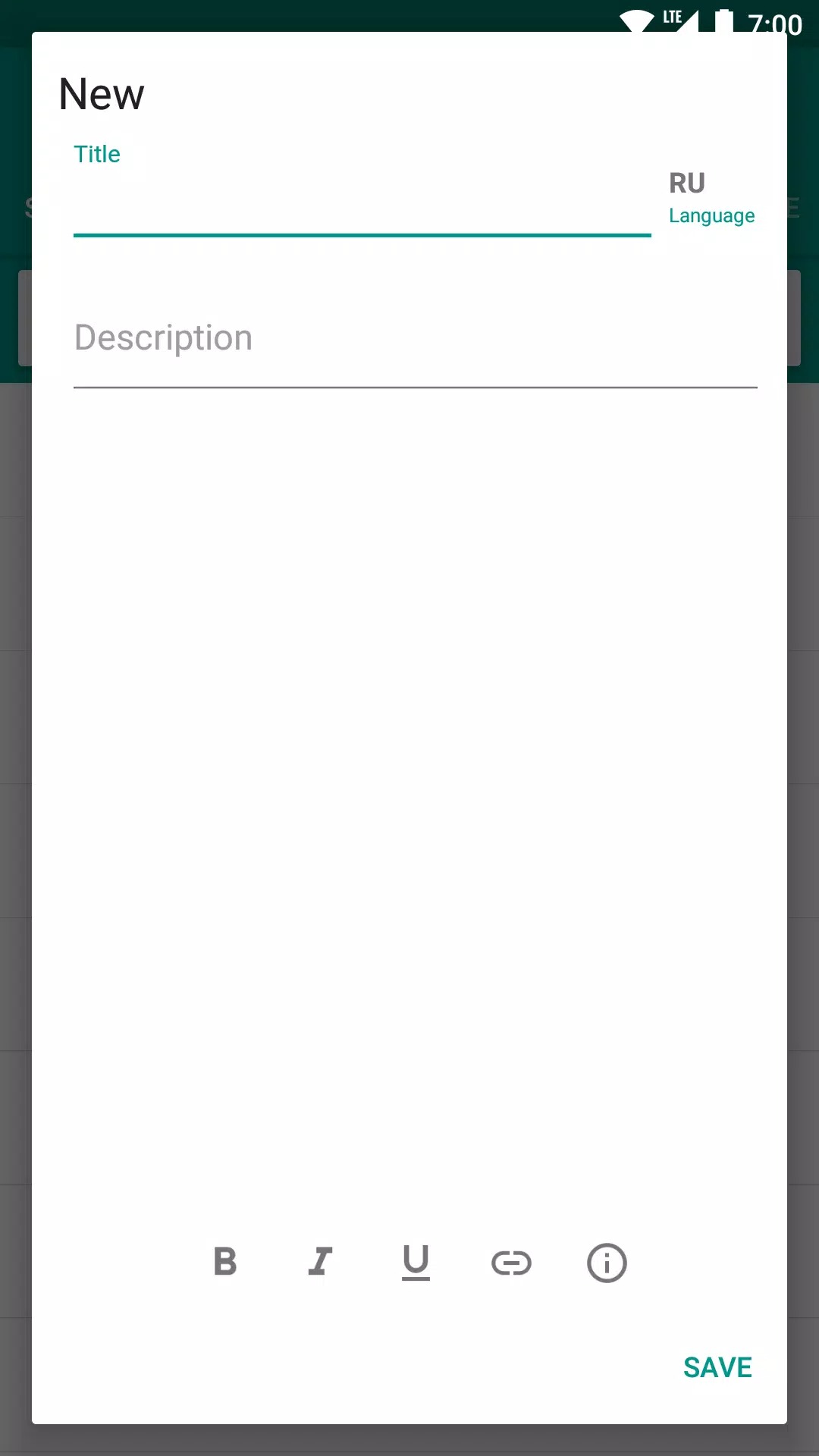
Task: Insert a link
Action: click(x=511, y=1263)
